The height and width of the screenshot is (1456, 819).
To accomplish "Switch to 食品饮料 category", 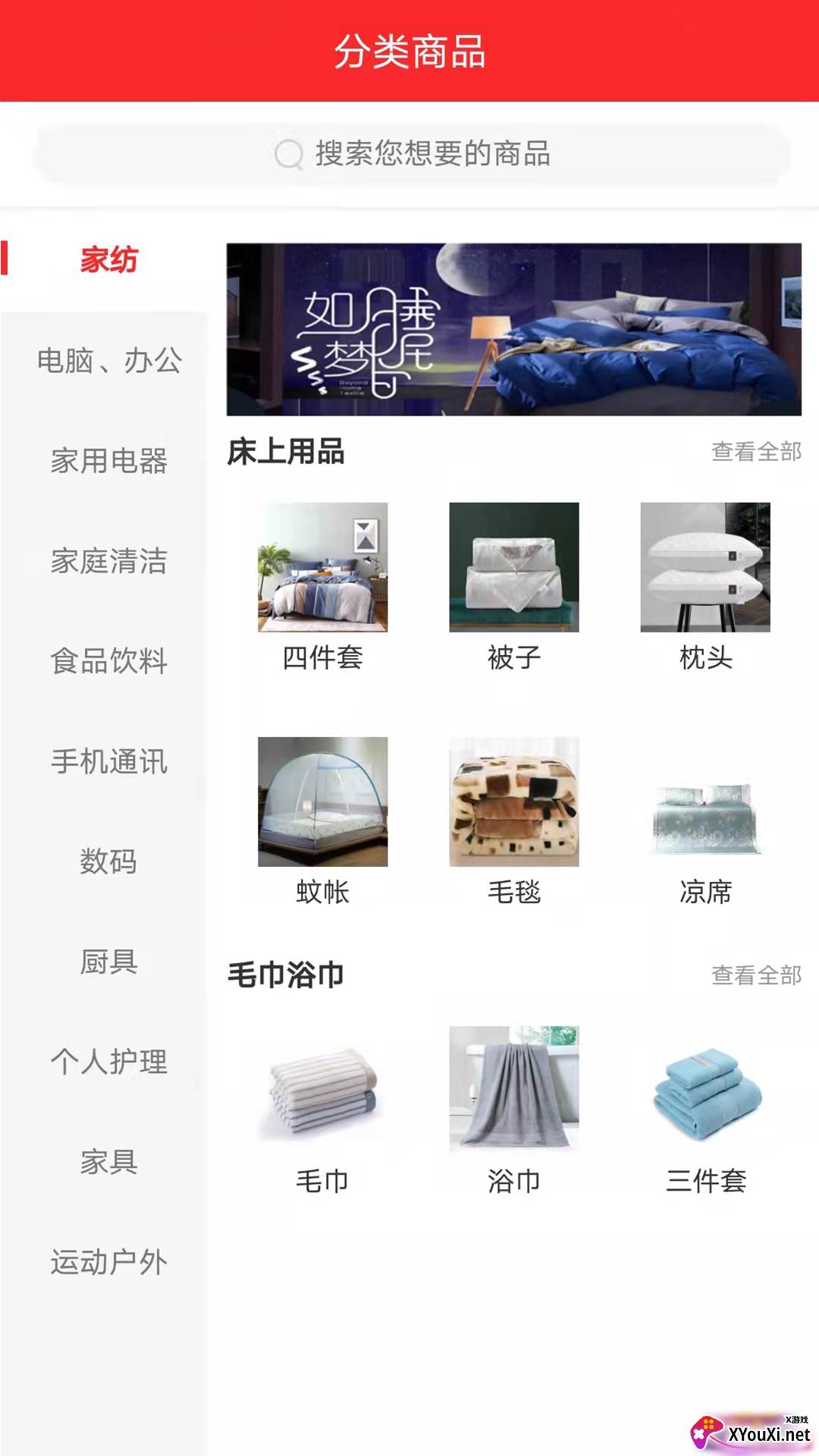I will [109, 661].
